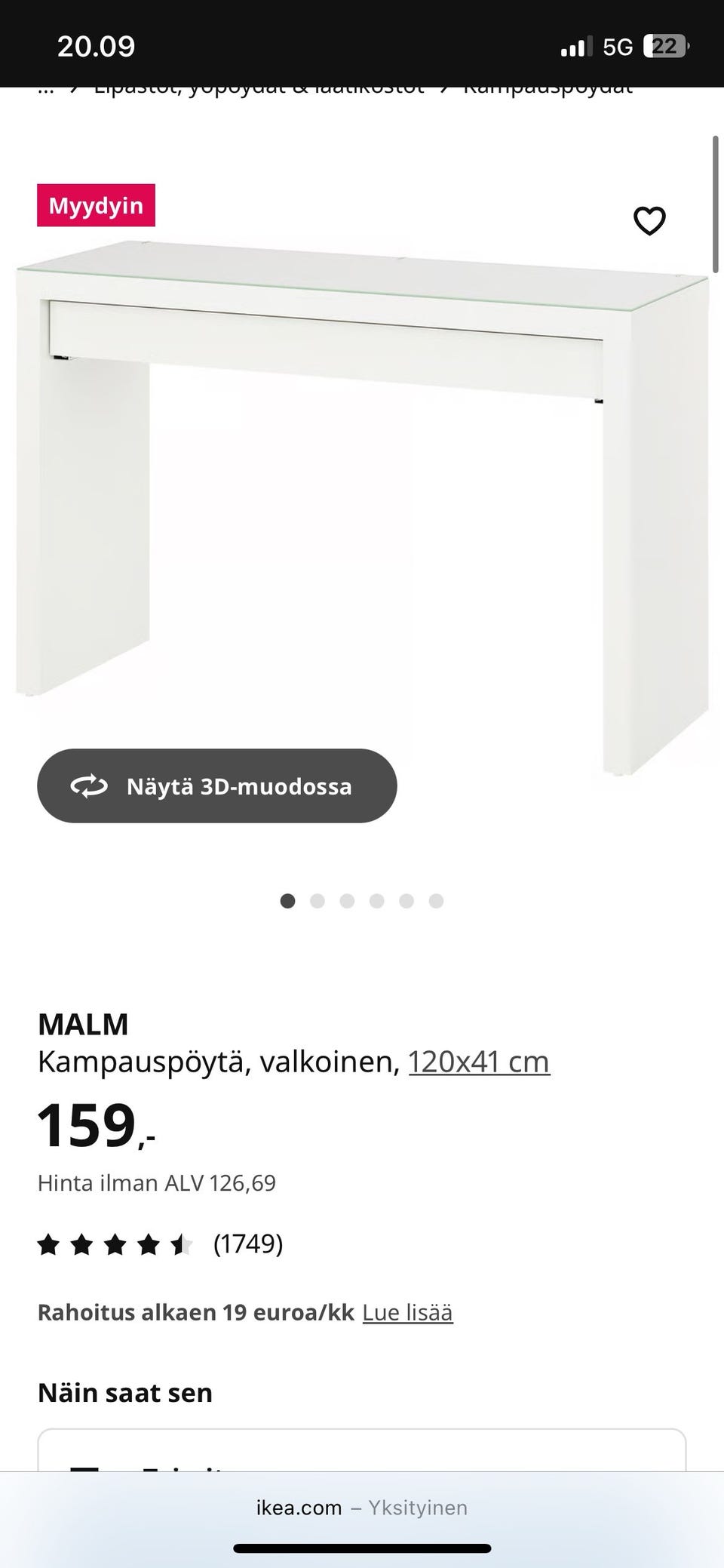Select the first carousel dot
This screenshot has width=724, height=1568.
[287, 901]
